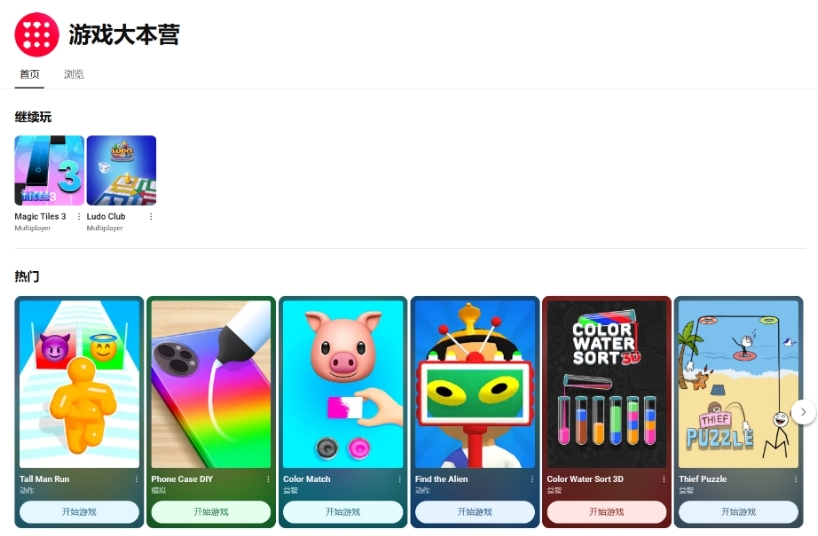The width and height of the screenshot is (818, 536).
Task: Open the Thief Puzzle card image
Action: (739, 384)
